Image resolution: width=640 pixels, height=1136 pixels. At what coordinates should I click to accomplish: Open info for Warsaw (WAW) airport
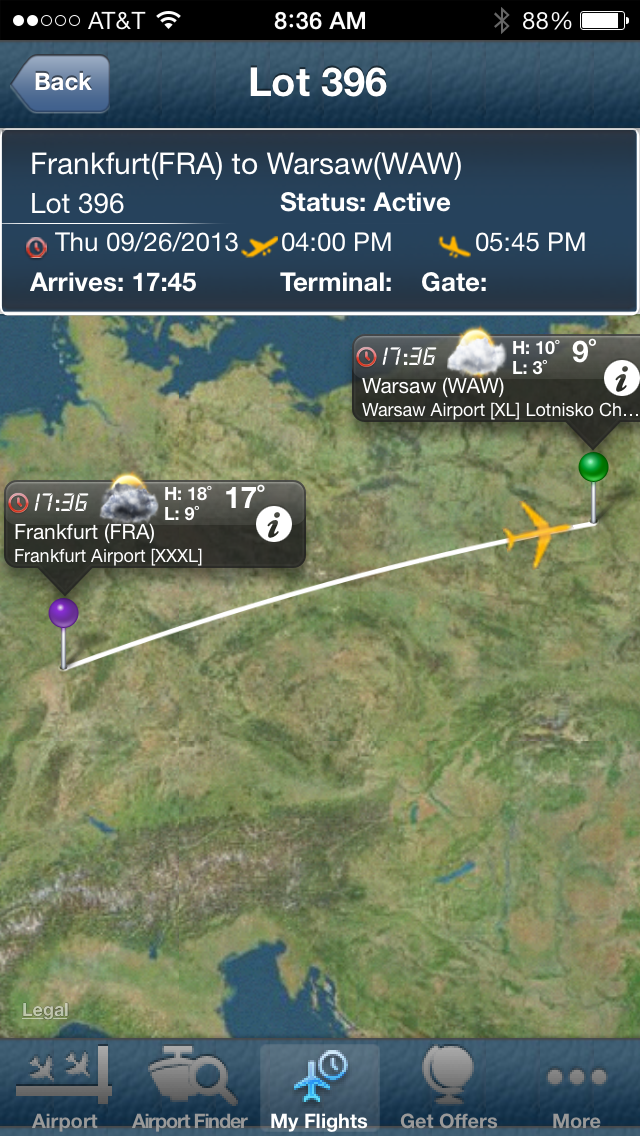(622, 377)
